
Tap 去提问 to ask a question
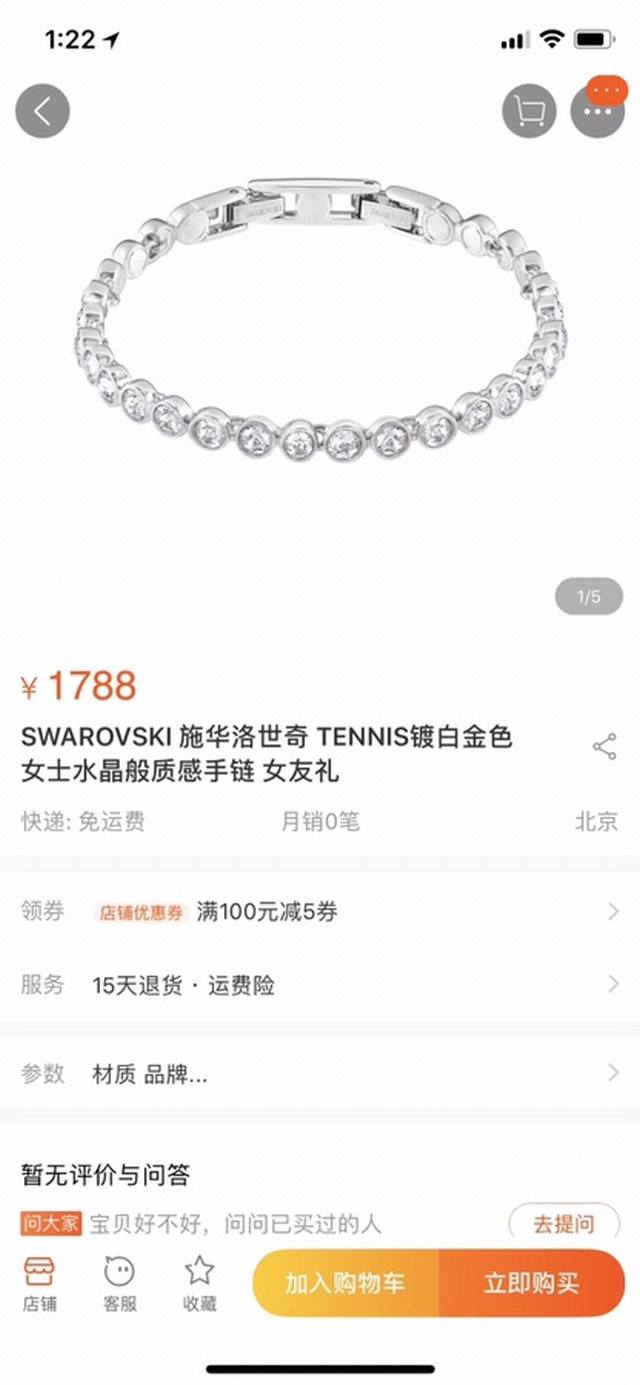(x=563, y=1224)
